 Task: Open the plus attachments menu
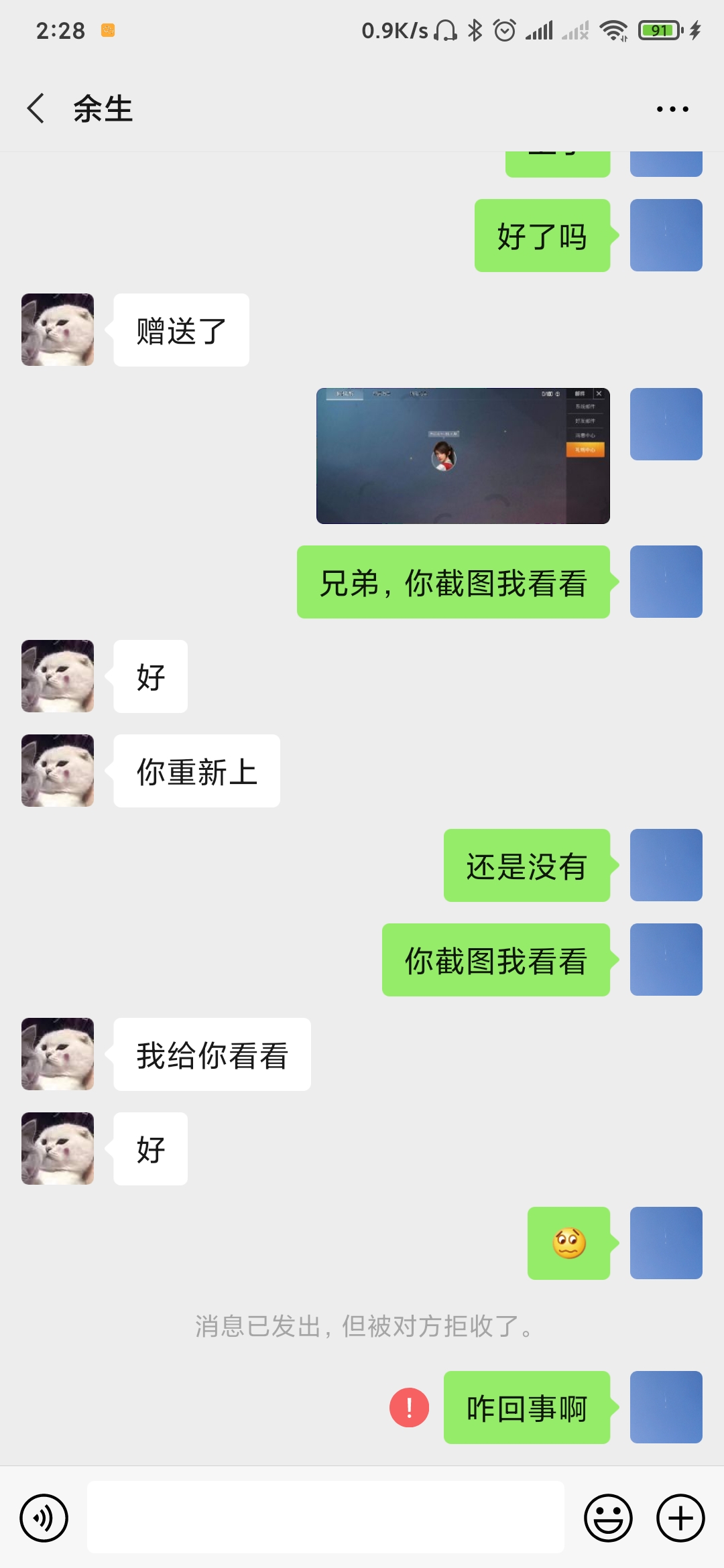[x=680, y=1518]
